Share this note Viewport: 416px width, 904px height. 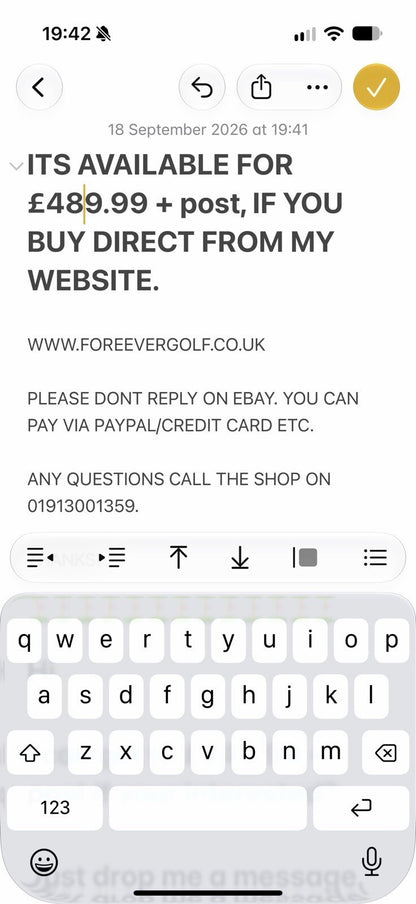(262, 88)
